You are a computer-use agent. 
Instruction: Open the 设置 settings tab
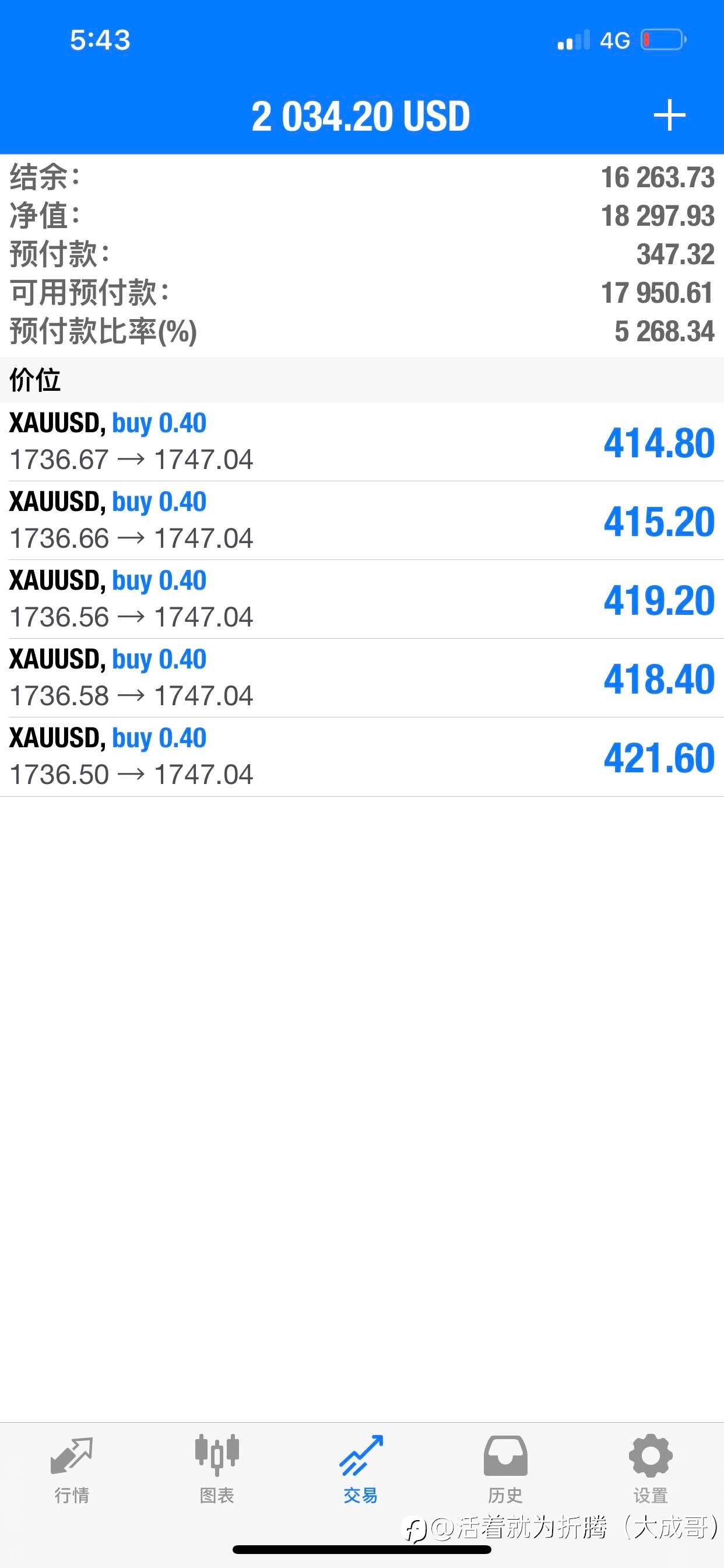pyautogui.click(x=651, y=1469)
